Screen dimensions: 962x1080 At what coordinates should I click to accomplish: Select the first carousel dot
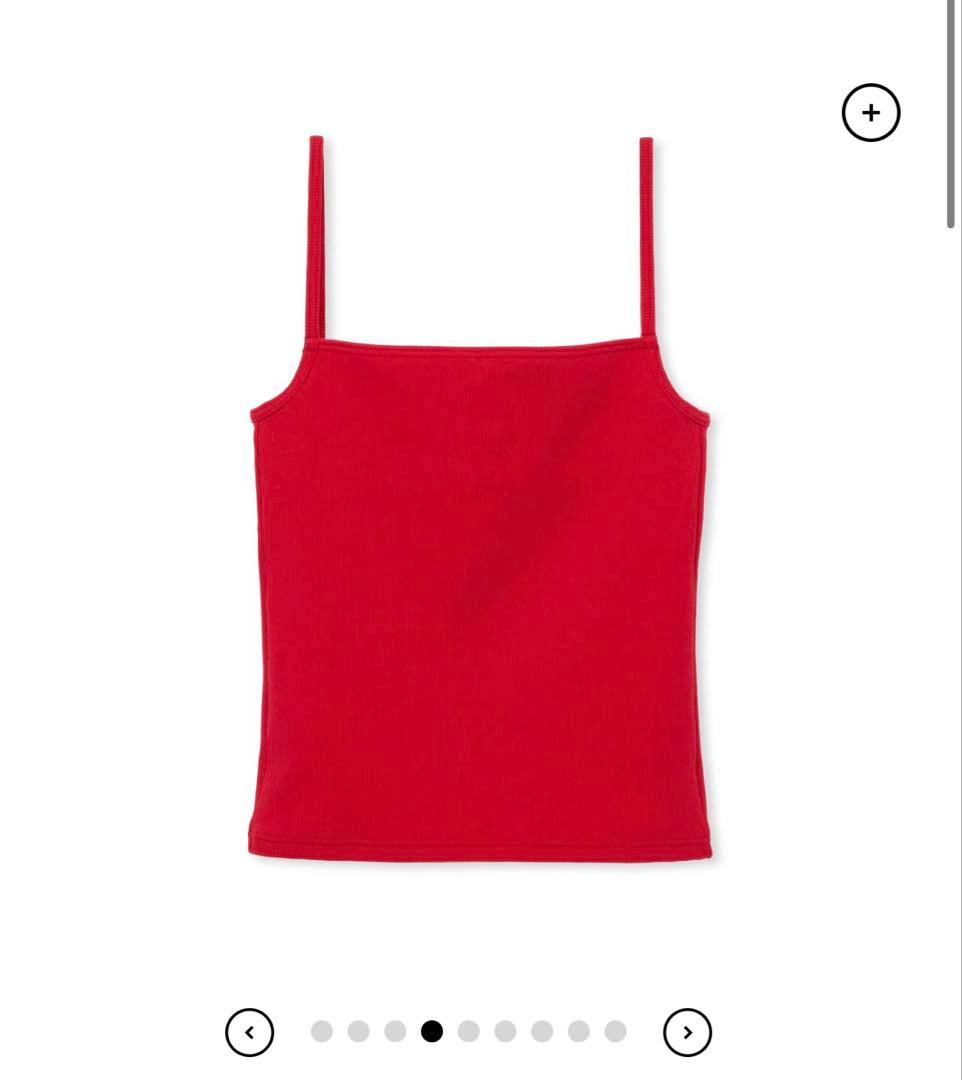tap(320, 1030)
